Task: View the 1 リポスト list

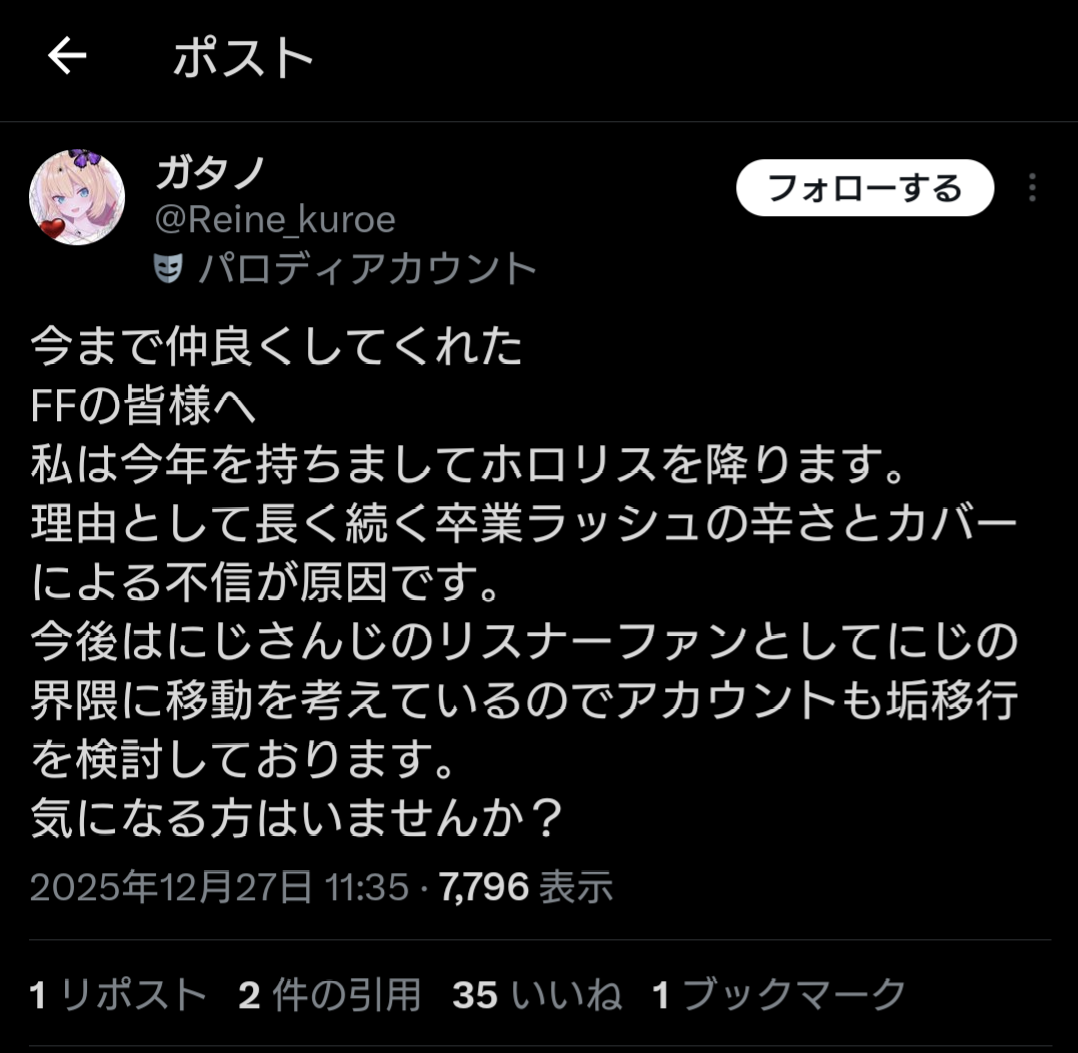Action: click(x=118, y=994)
